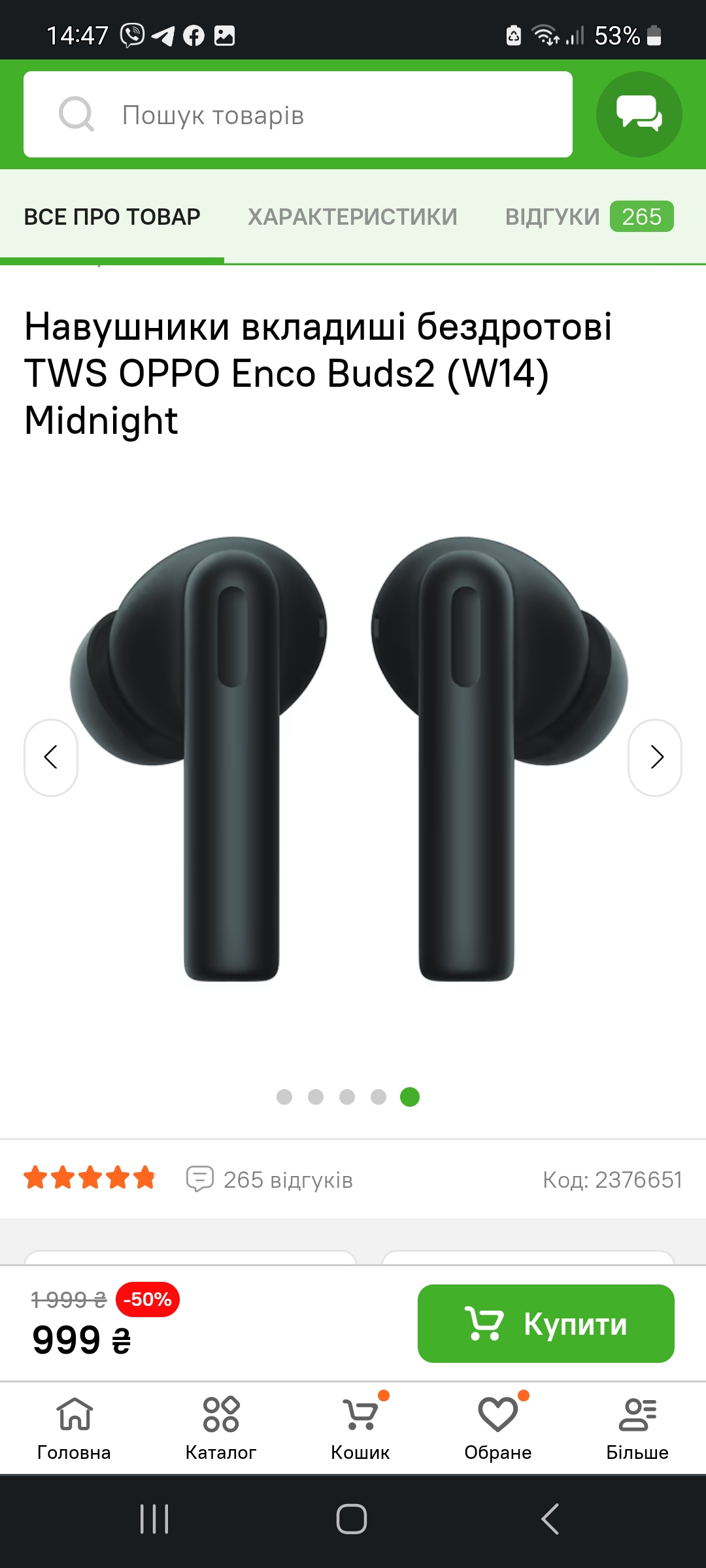
Task: Open the Обране favorites tab
Action: 498,1428
